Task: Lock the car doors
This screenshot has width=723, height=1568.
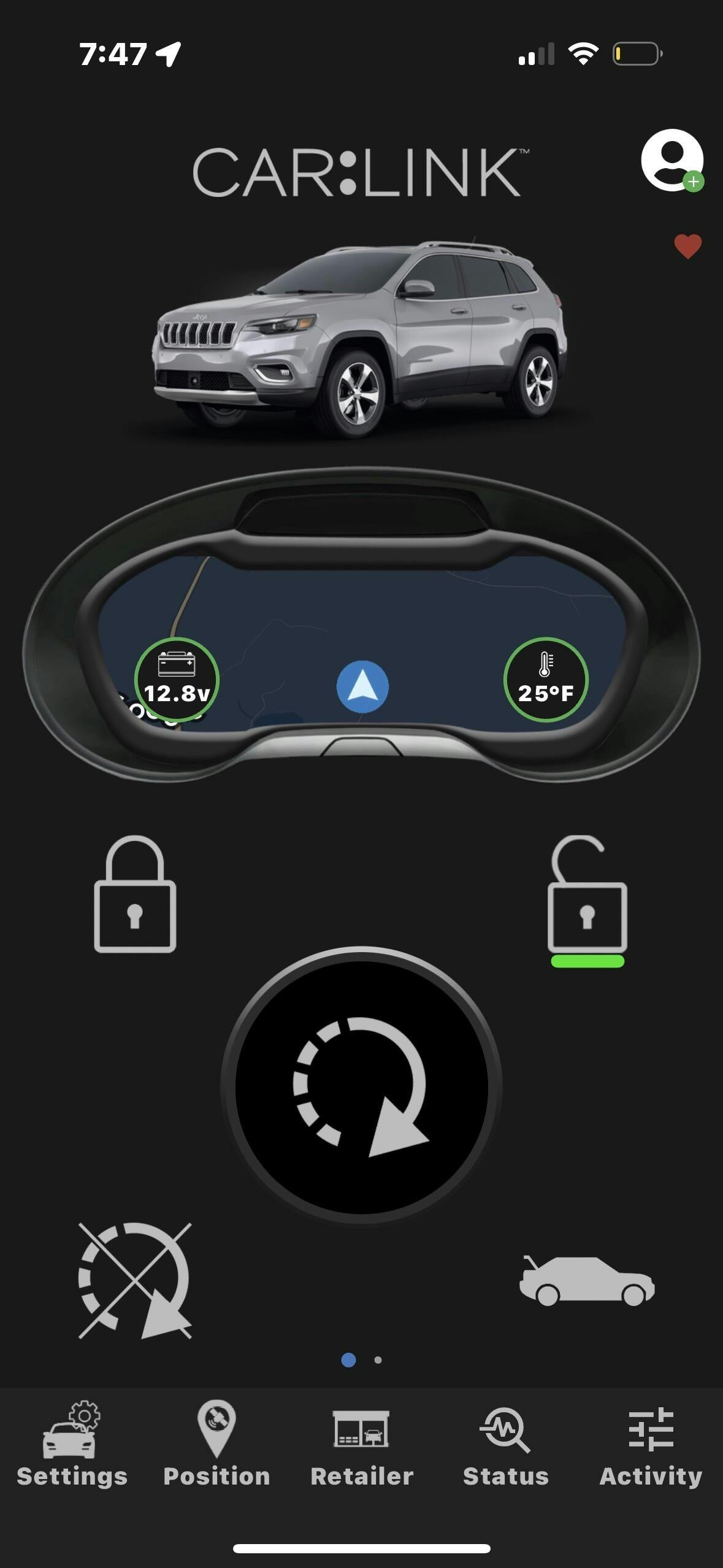Action: [135, 894]
